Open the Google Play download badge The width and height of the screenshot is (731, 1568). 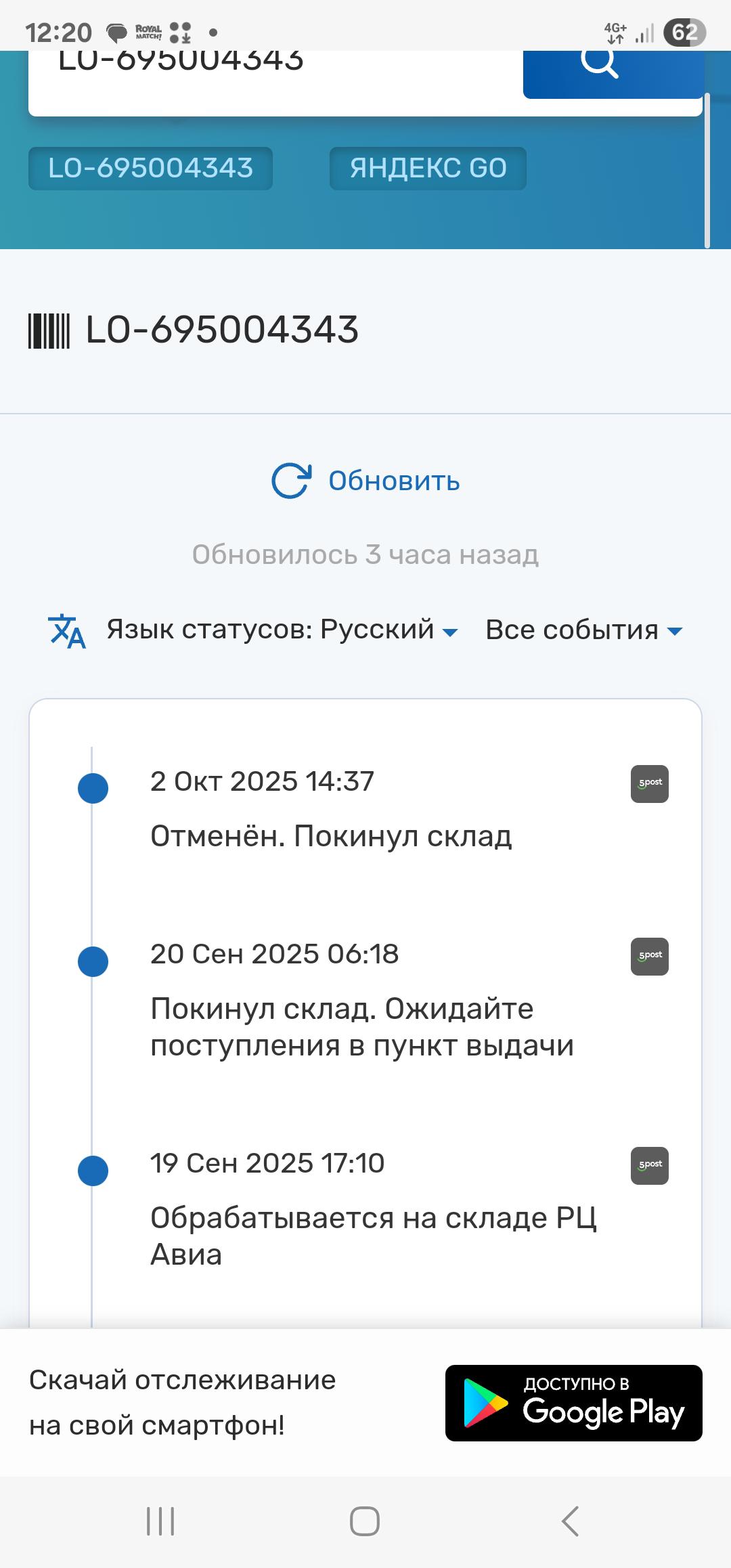click(x=573, y=1403)
